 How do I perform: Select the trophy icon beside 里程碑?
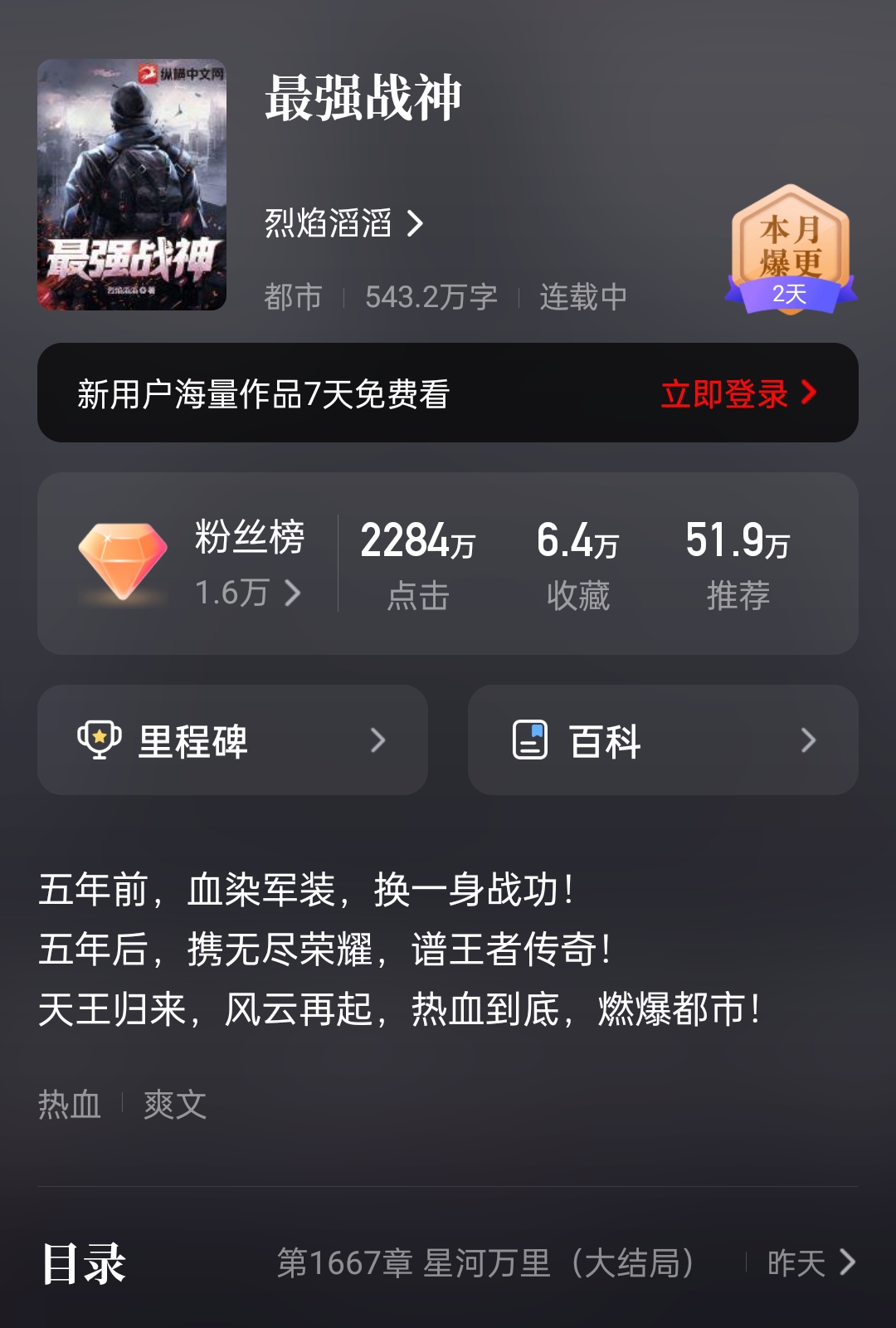(99, 740)
